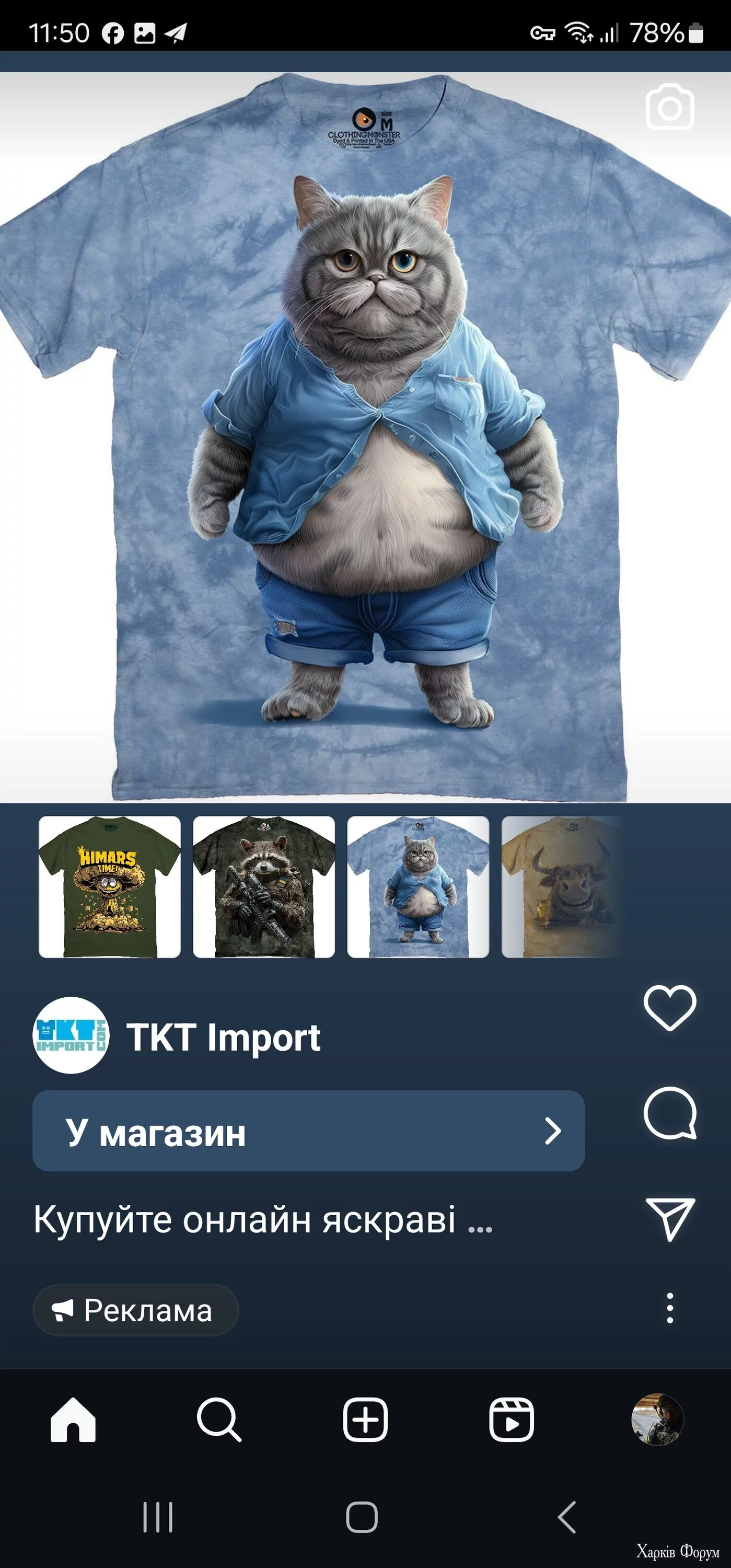This screenshot has height=1568, width=731.
Task: Select the bull t-shirt thumbnail
Action: pos(560,887)
